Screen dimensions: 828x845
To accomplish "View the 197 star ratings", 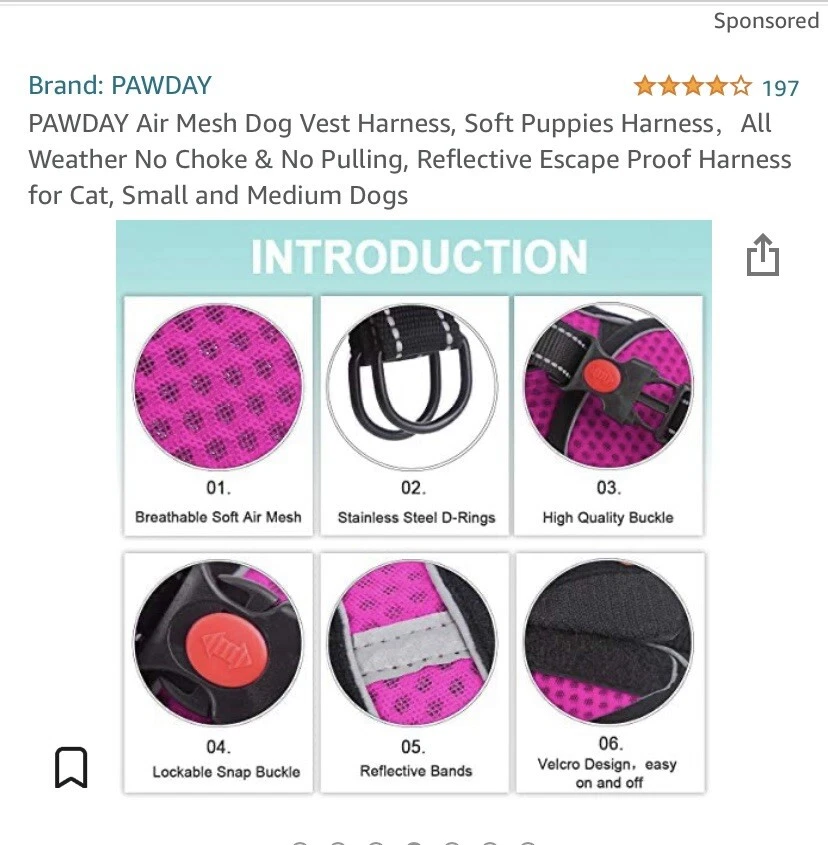I will tap(716, 87).
